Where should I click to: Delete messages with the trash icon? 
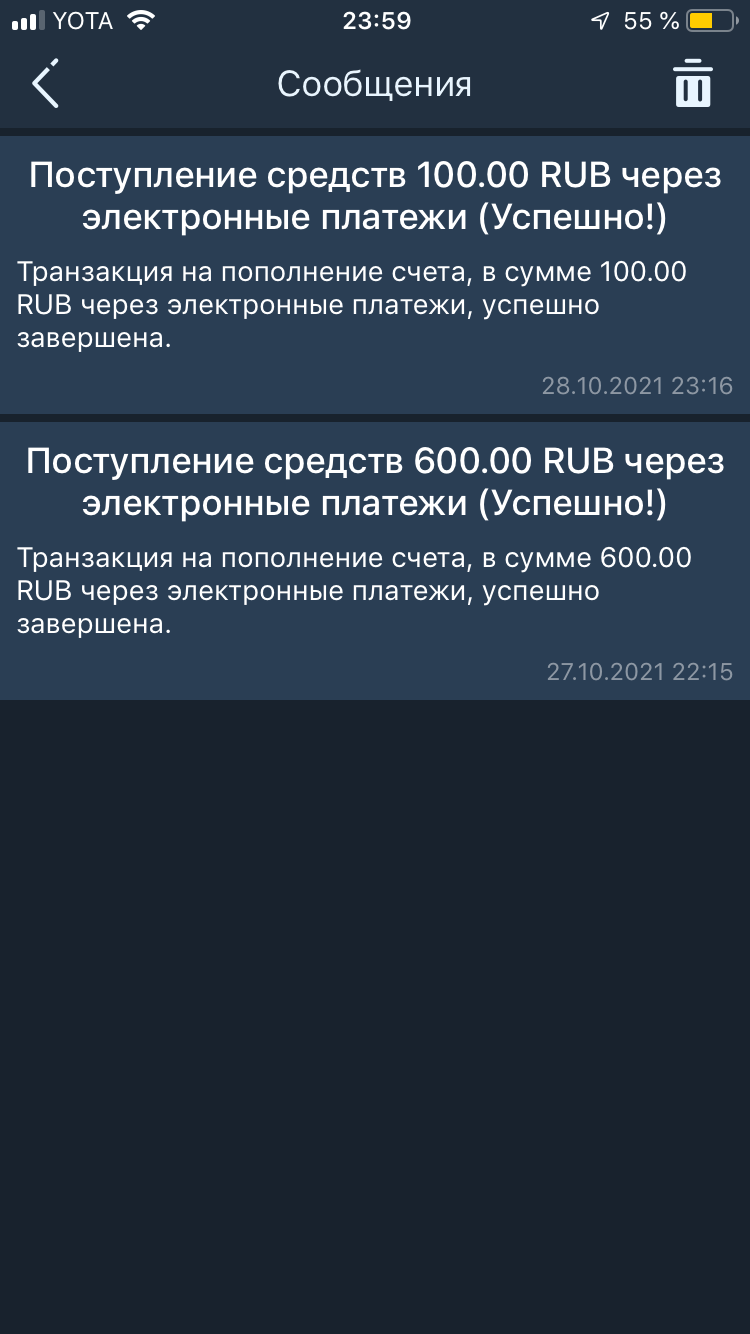[692, 84]
